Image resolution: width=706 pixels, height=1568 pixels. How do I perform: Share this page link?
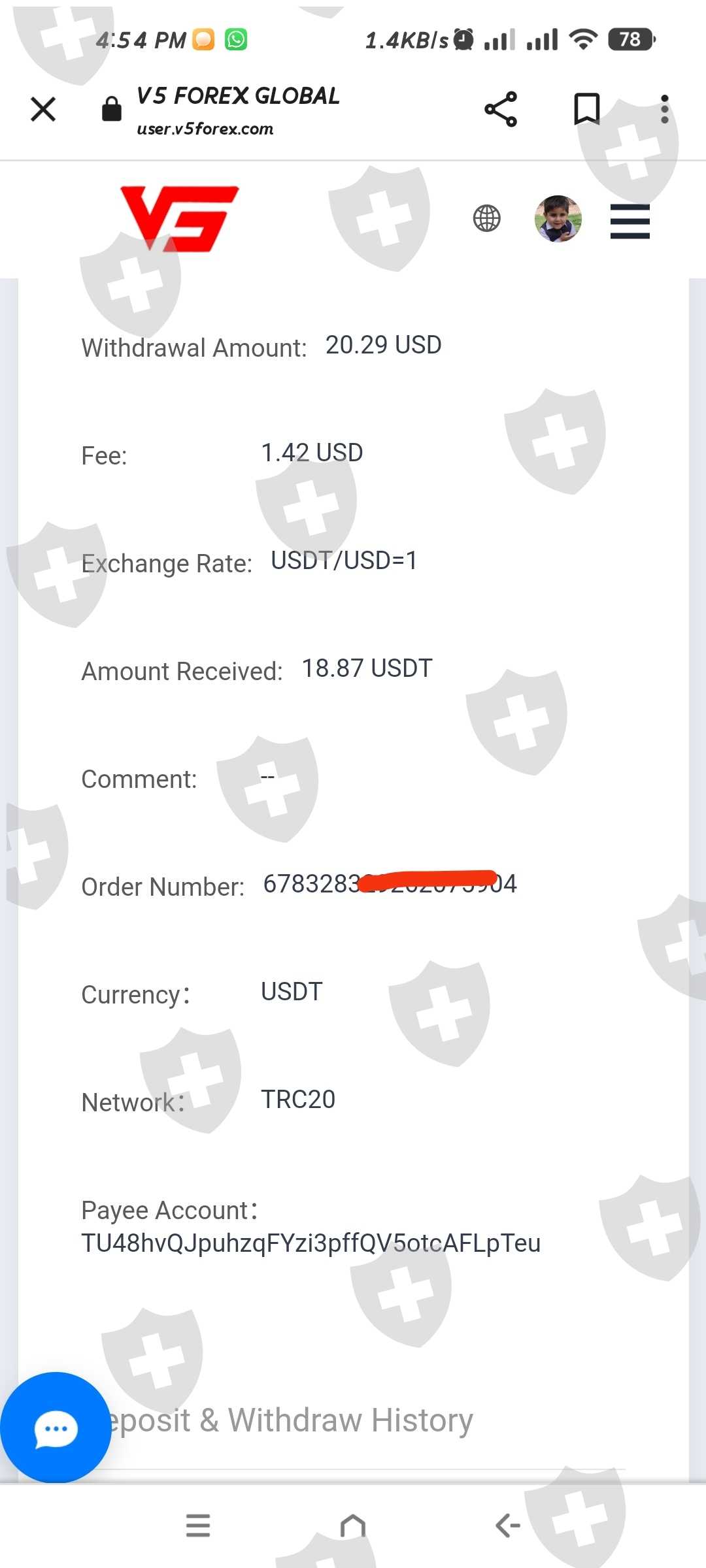pyautogui.click(x=501, y=109)
